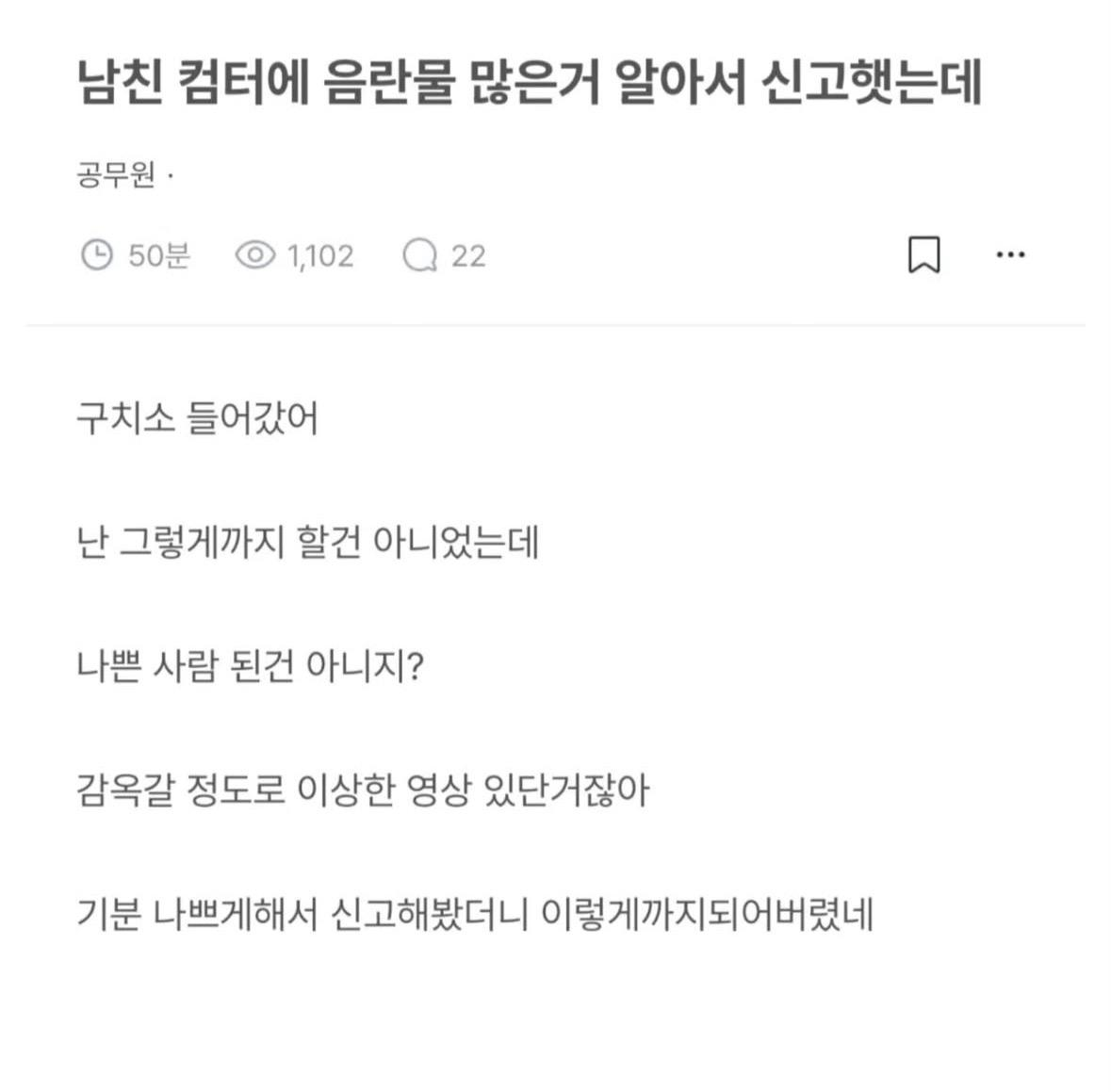Bookmark this post
Image resolution: width=1111 pixels, height=1092 pixels.
(x=923, y=254)
